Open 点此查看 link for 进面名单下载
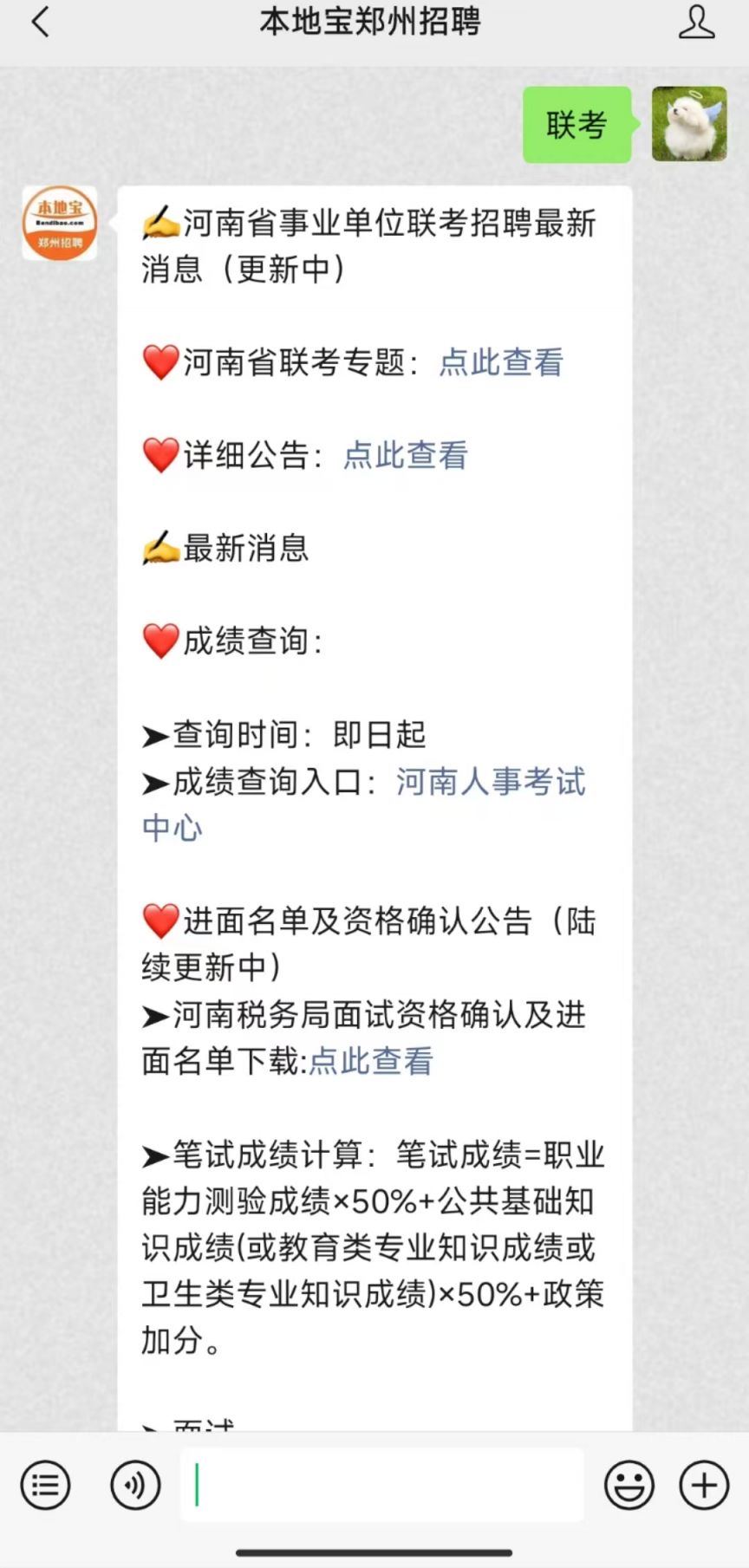This screenshot has height=1568, width=749. (x=371, y=1061)
